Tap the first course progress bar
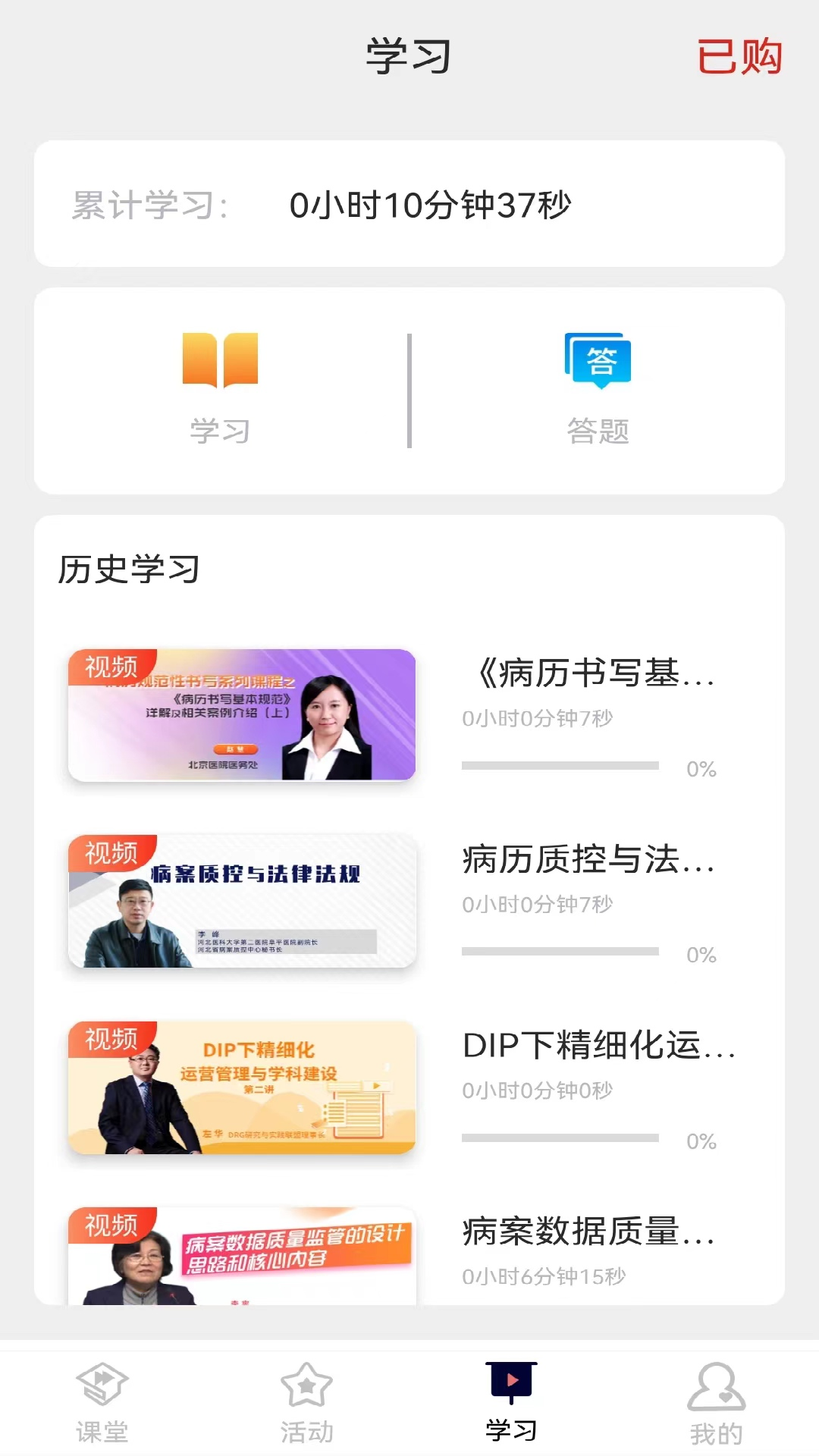Viewport: 819px width, 1456px height. (558, 766)
